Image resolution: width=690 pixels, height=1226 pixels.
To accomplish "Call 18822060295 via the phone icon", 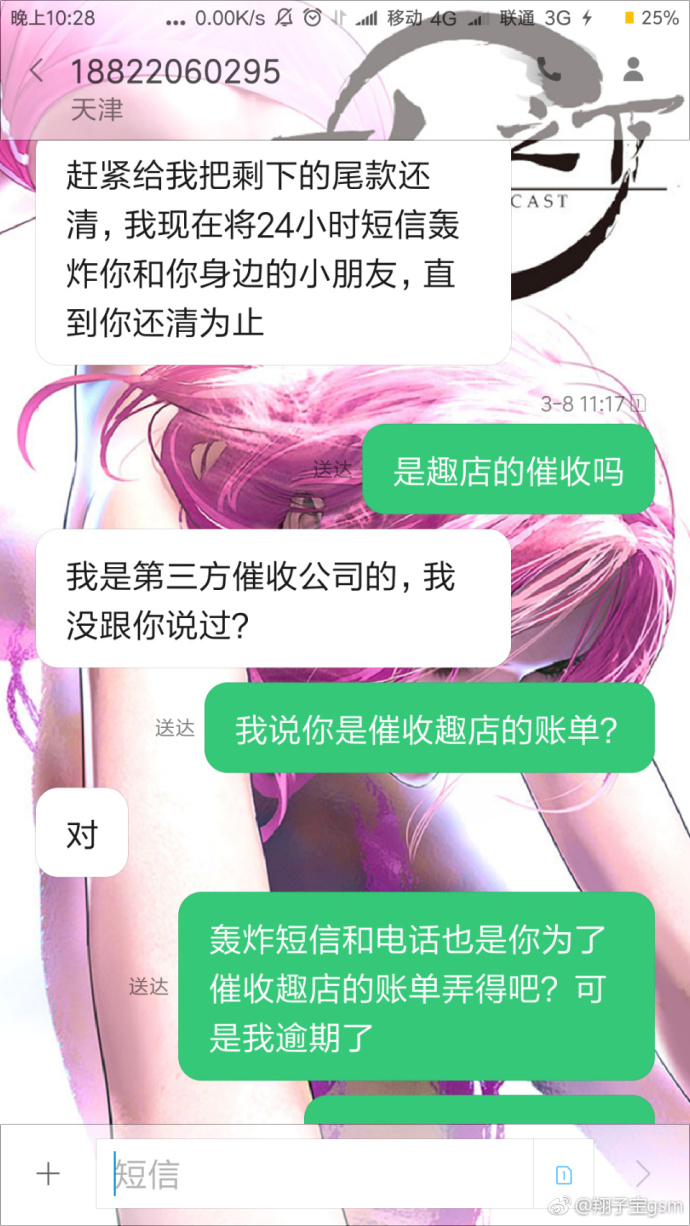I will [548, 70].
